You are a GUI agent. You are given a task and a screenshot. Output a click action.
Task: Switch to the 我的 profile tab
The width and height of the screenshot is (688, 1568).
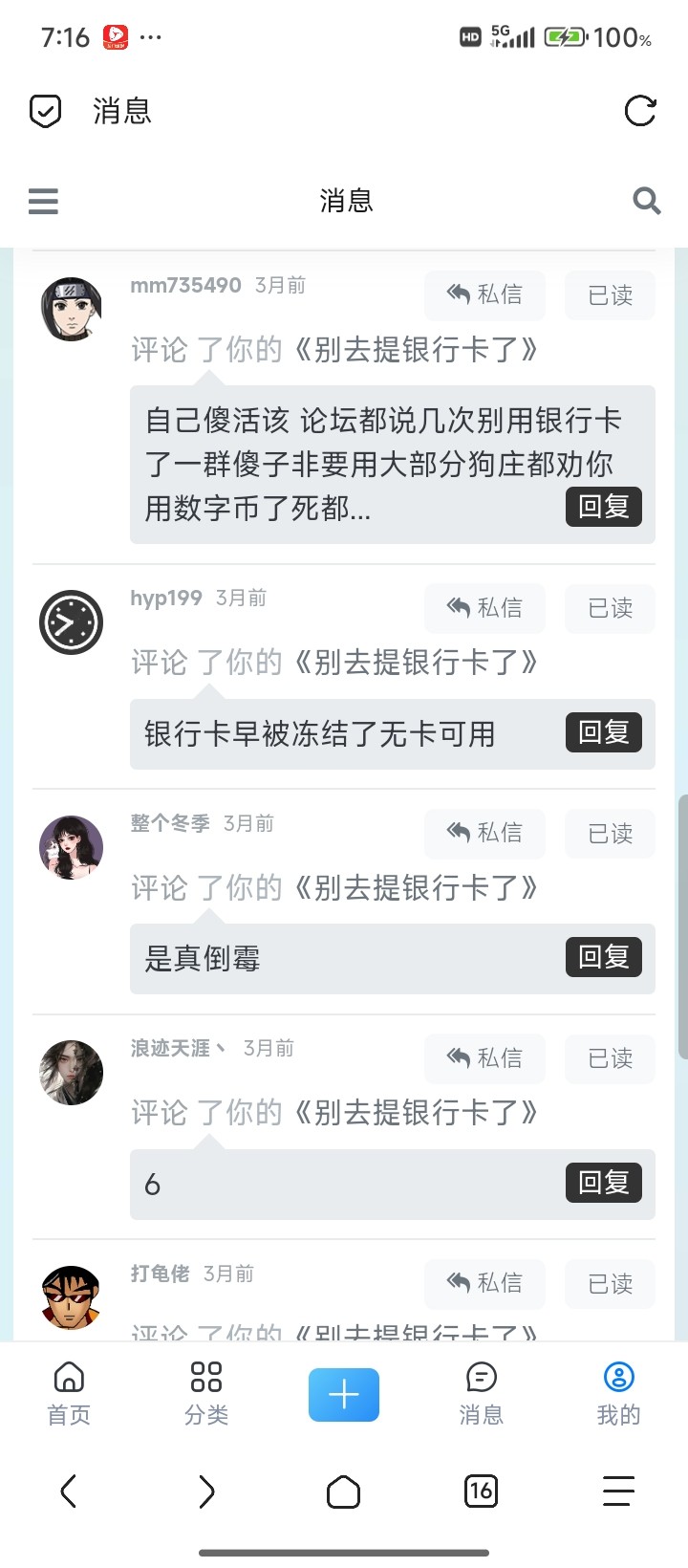coord(618,1393)
